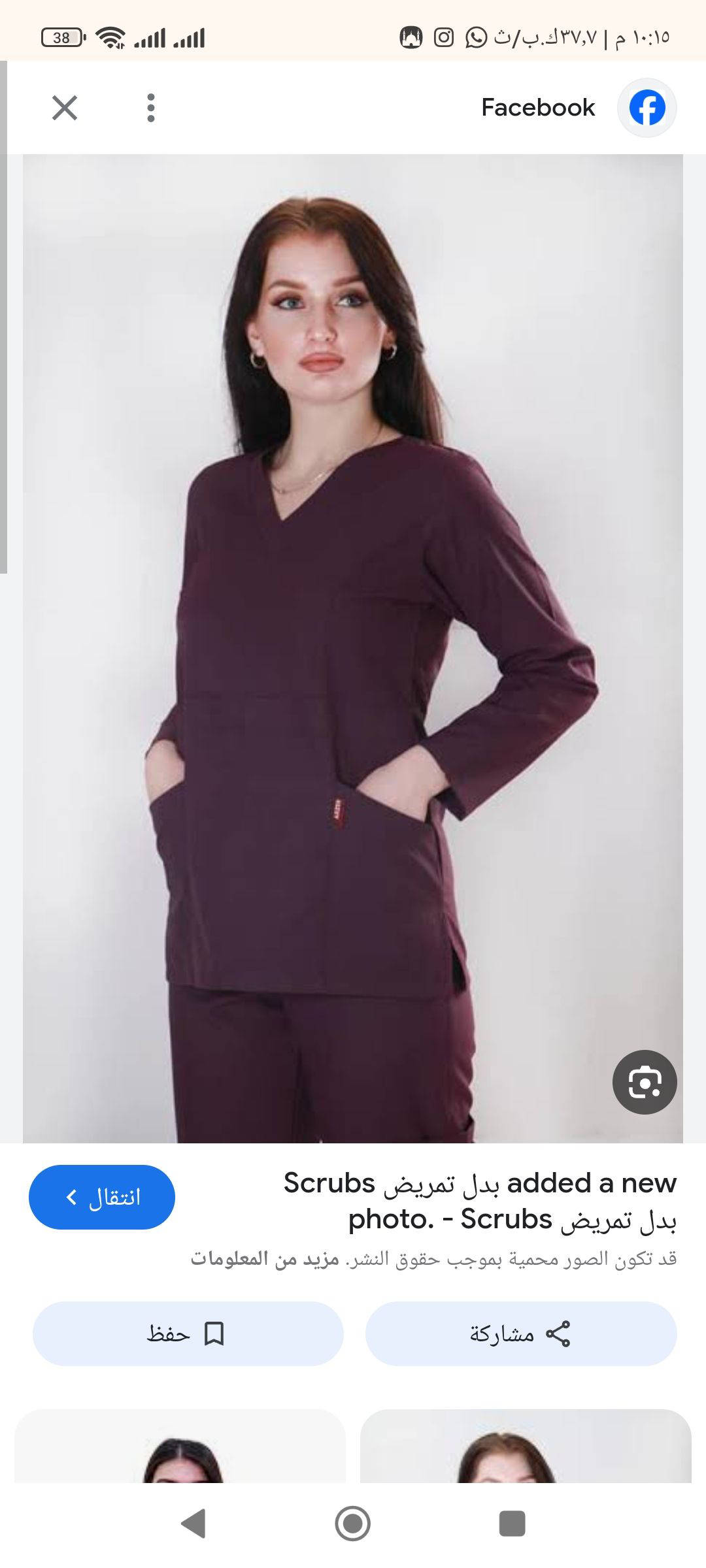
Task: Go to the home screen
Action: point(353,1524)
